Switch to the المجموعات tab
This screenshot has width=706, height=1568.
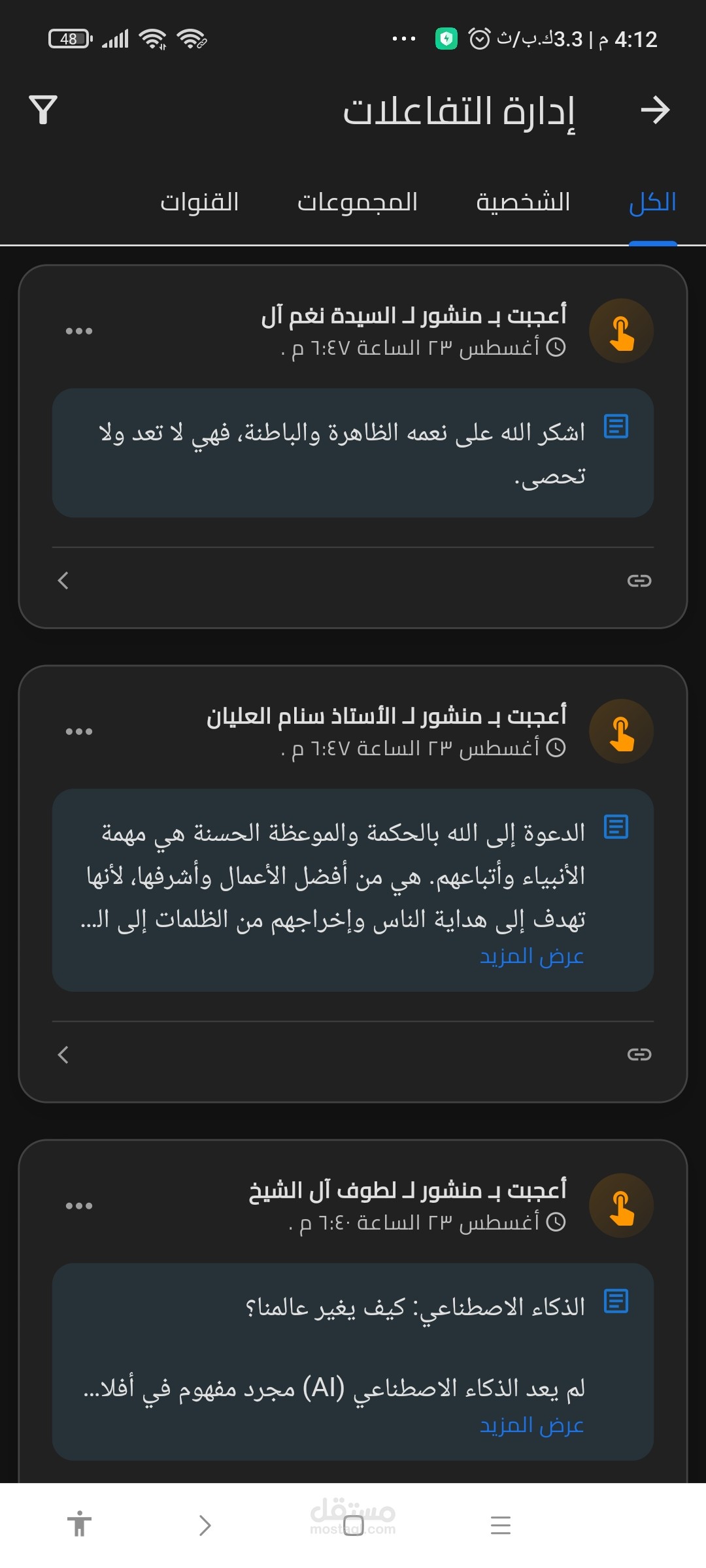(358, 202)
